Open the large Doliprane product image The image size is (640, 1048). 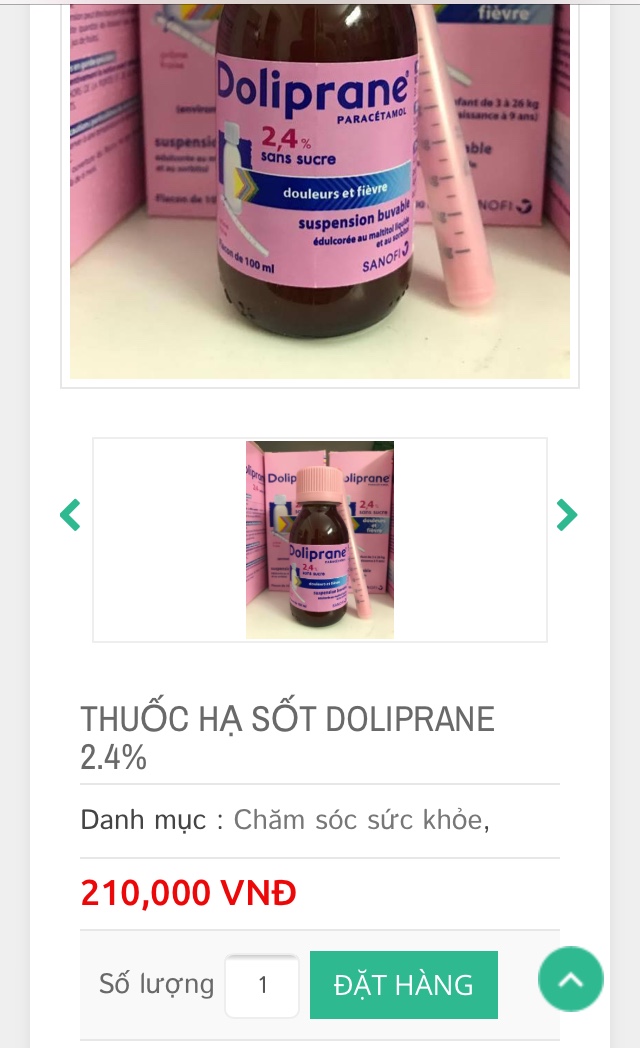click(x=320, y=191)
